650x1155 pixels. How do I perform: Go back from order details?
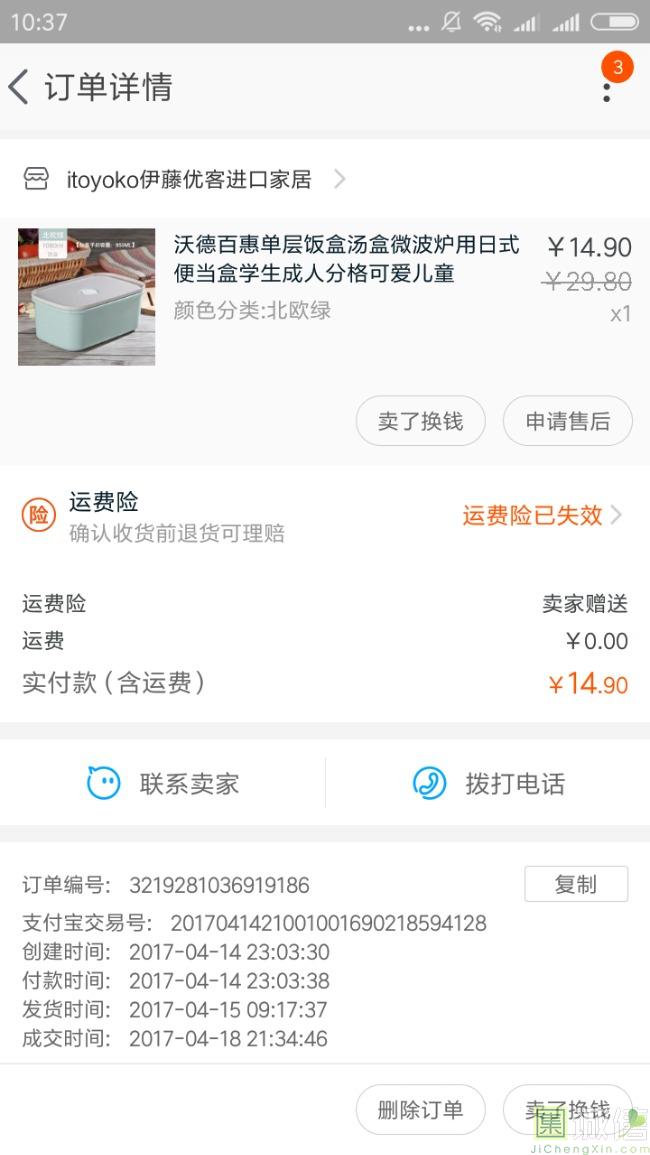click(x=20, y=88)
